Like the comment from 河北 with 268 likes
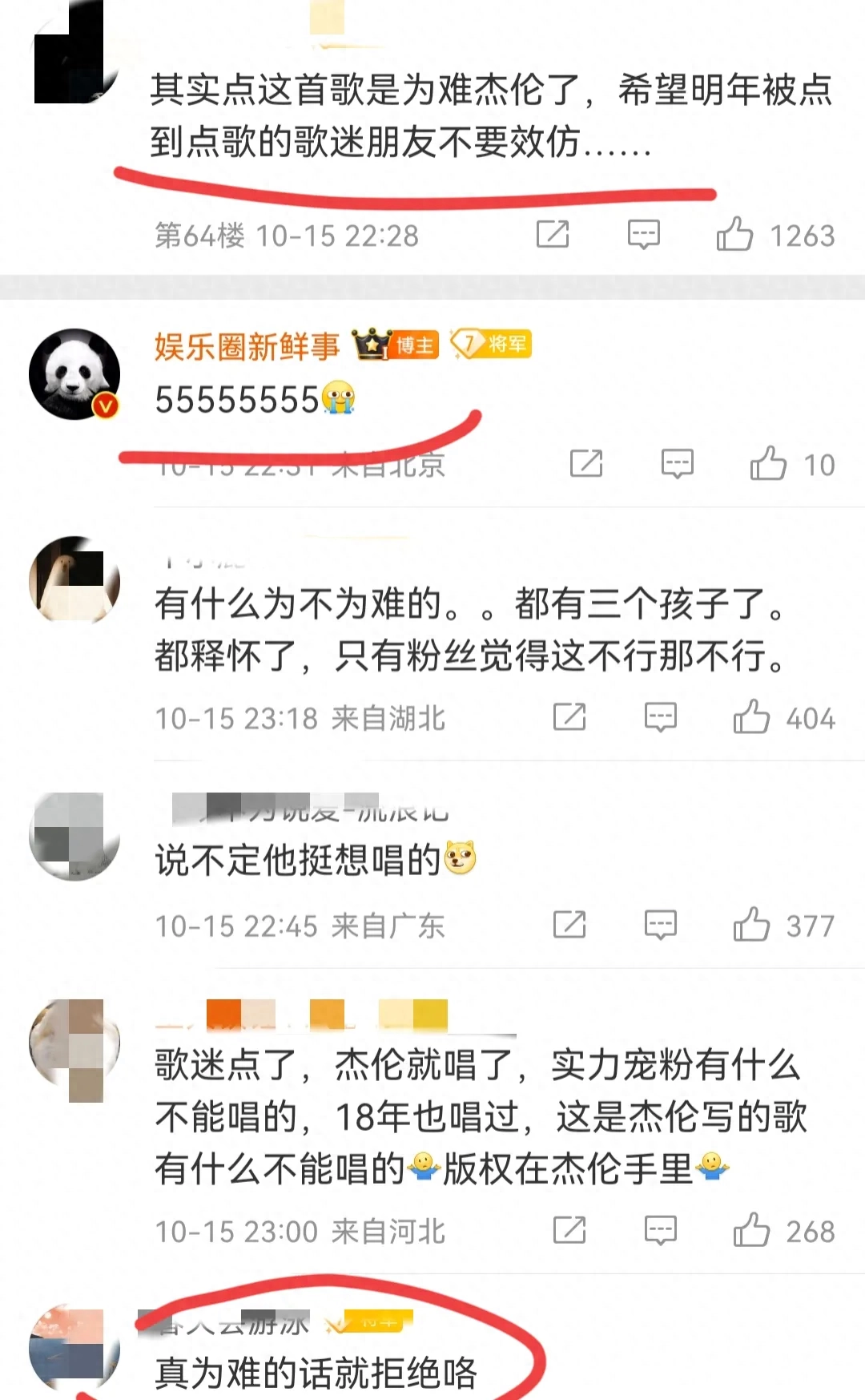Viewport: 865px width, 1400px height. pos(751,1230)
